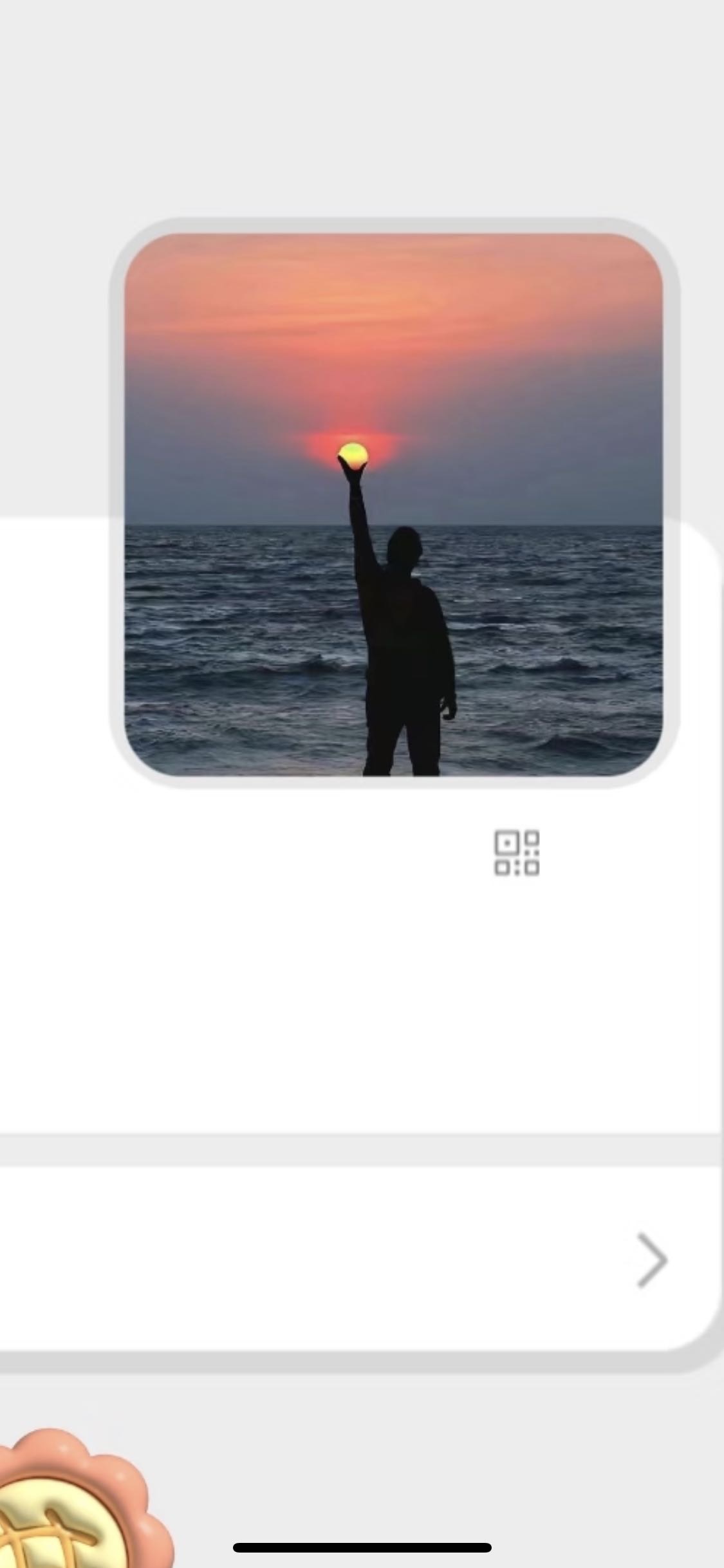Open the sunset profile avatar
The width and height of the screenshot is (724, 1568).
(x=393, y=503)
